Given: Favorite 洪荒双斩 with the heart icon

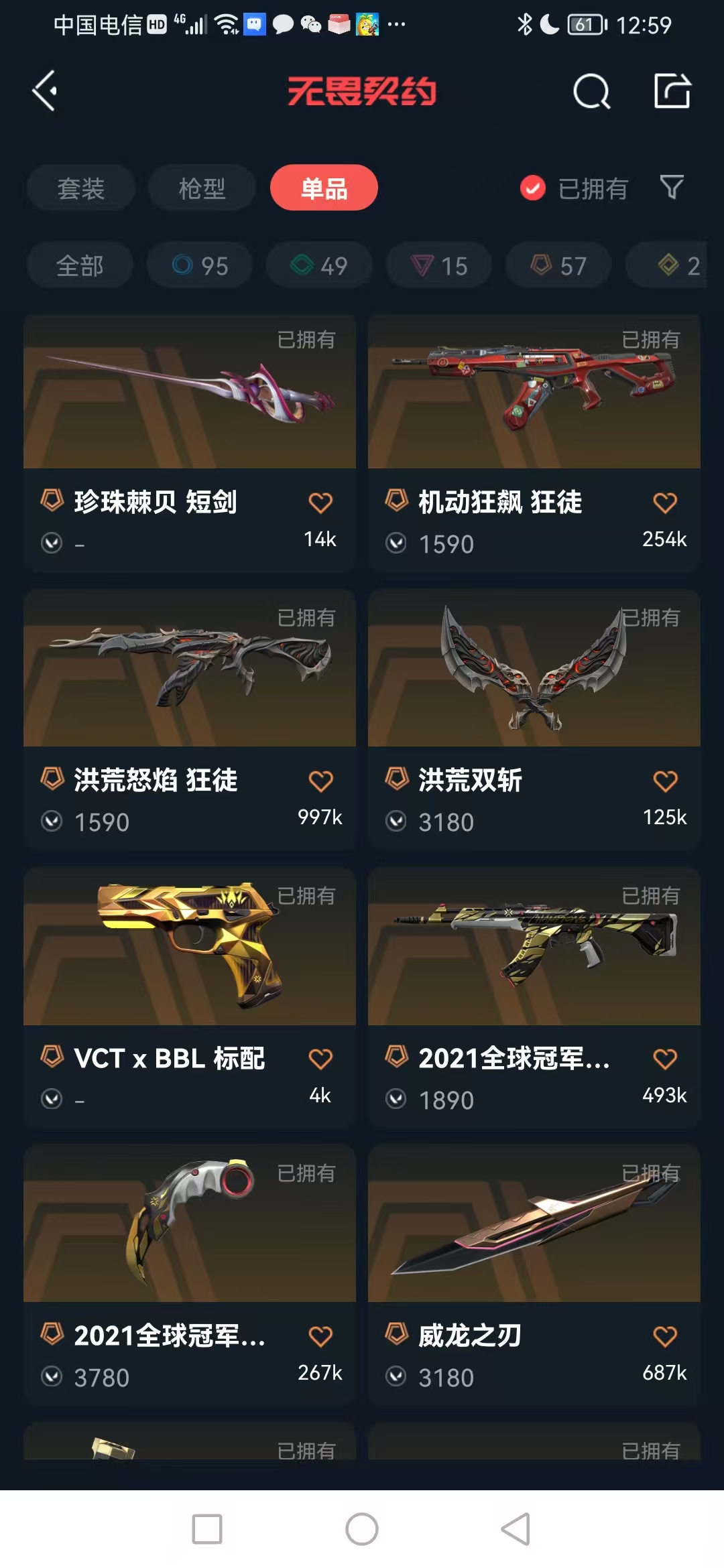Looking at the screenshot, I should (664, 781).
